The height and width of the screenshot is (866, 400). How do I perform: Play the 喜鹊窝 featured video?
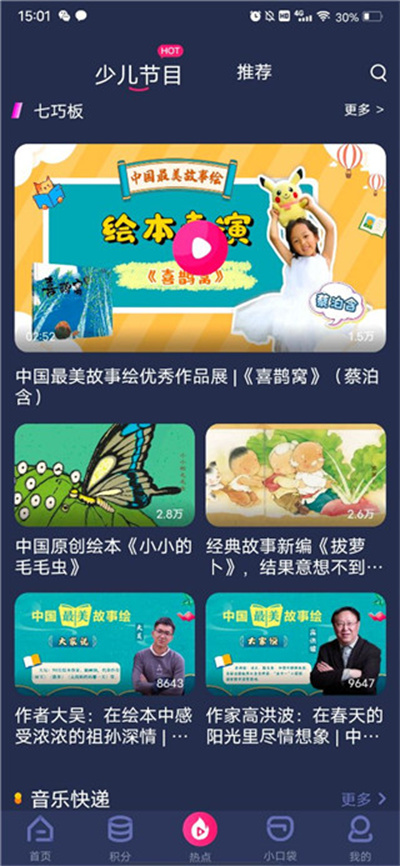[x=200, y=248]
